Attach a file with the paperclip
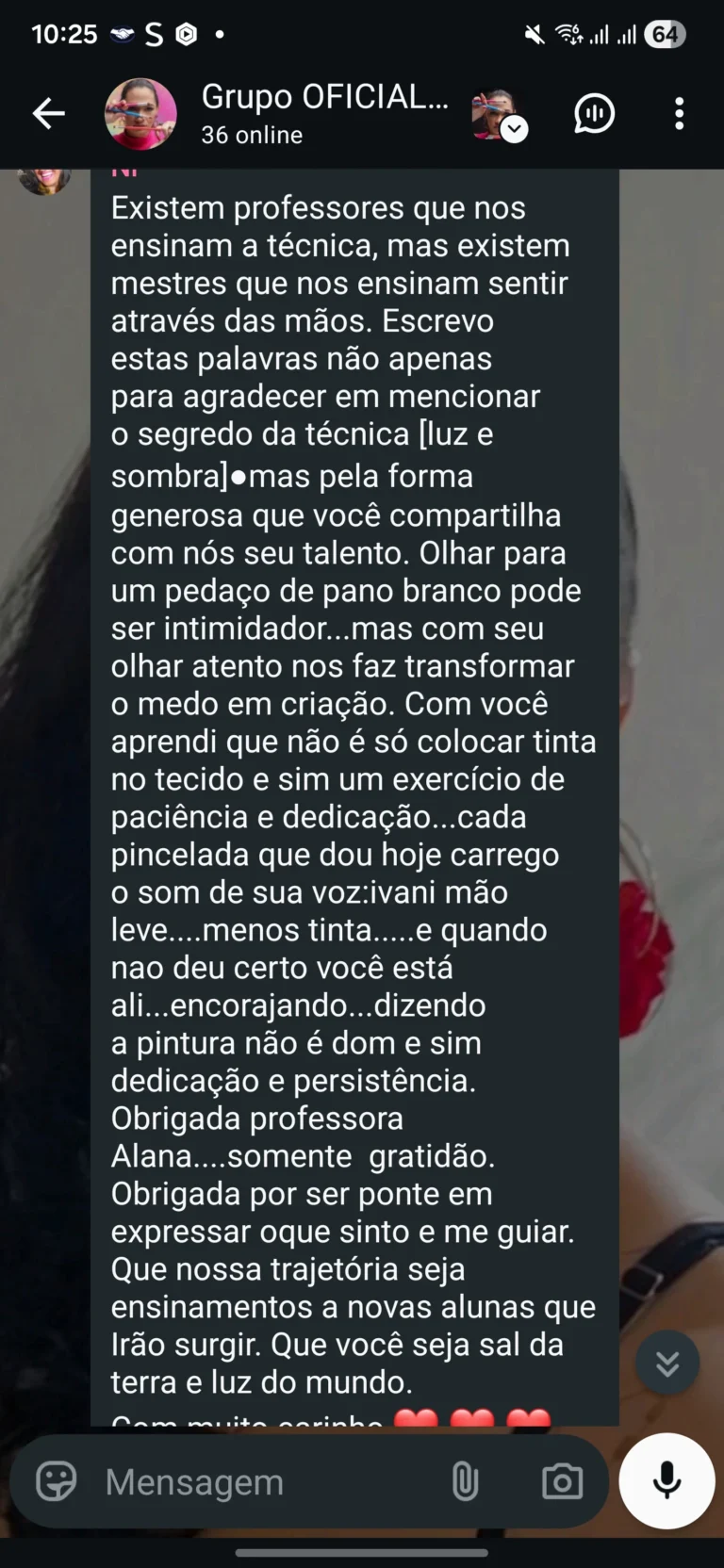Image resolution: width=724 pixels, height=1568 pixels. point(465,1482)
